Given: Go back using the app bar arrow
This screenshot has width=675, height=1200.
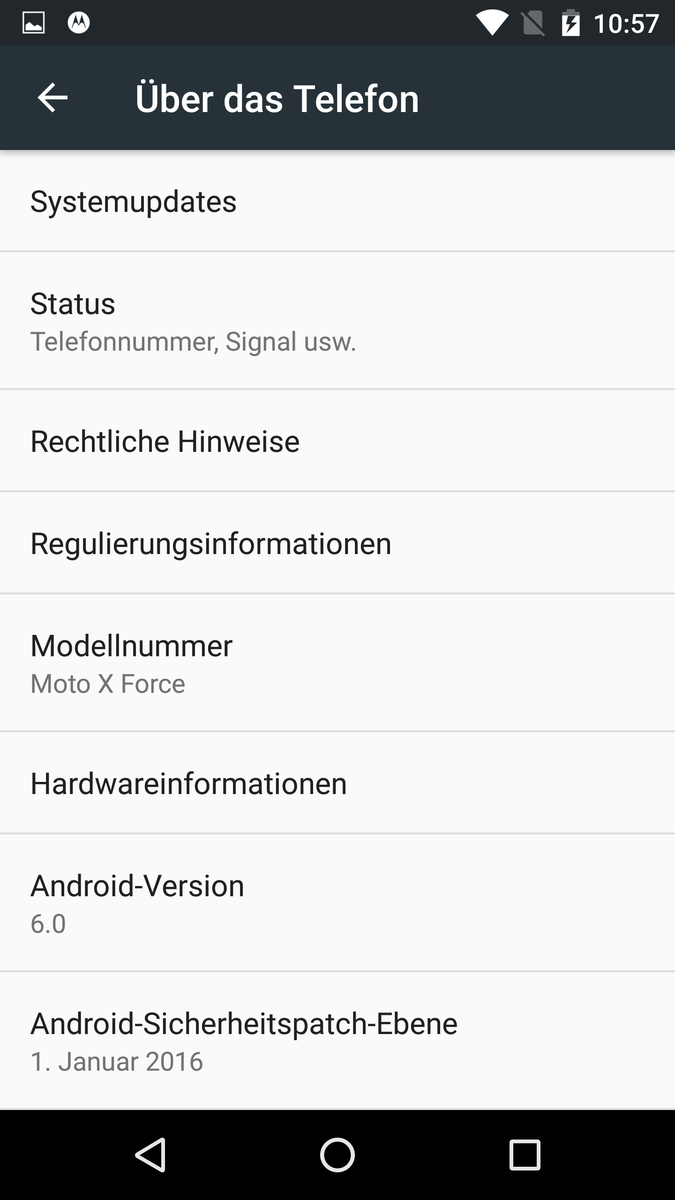Looking at the screenshot, I should [52, 98].
